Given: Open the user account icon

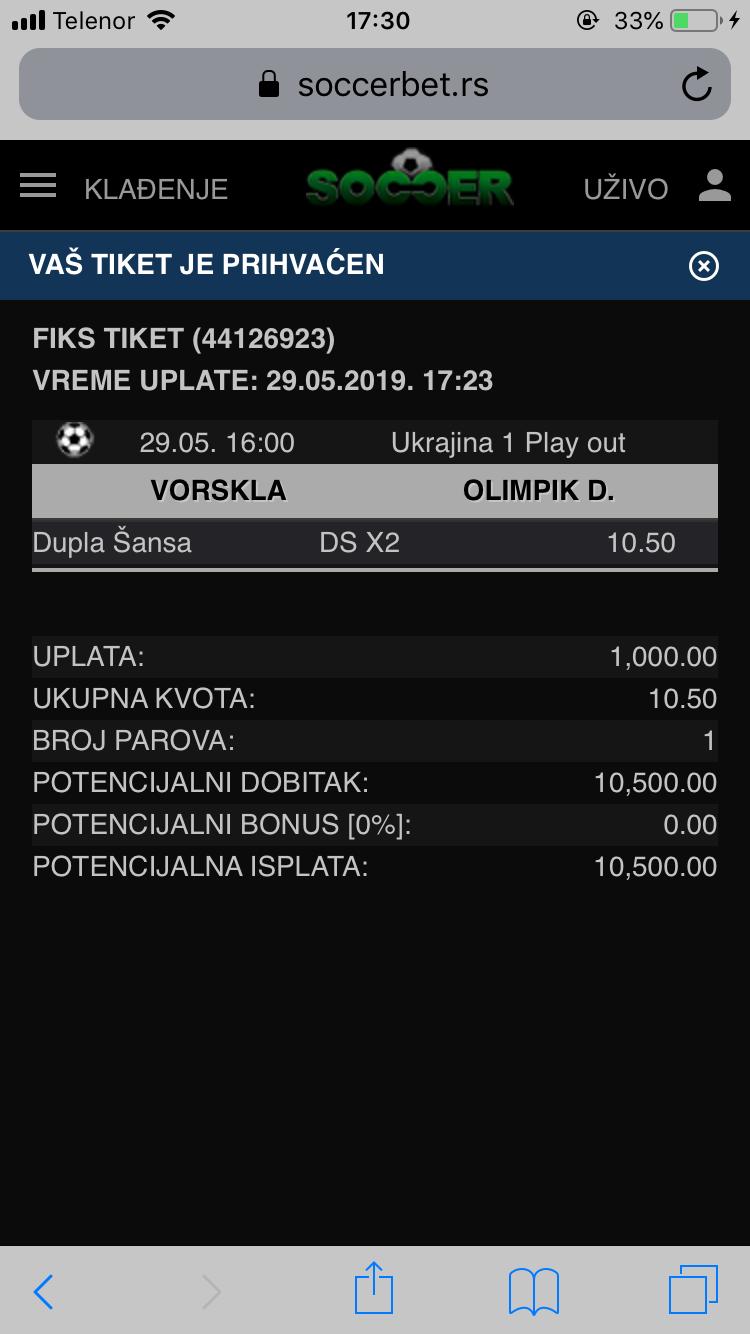Looking at the screenshot, I should 715,186.
